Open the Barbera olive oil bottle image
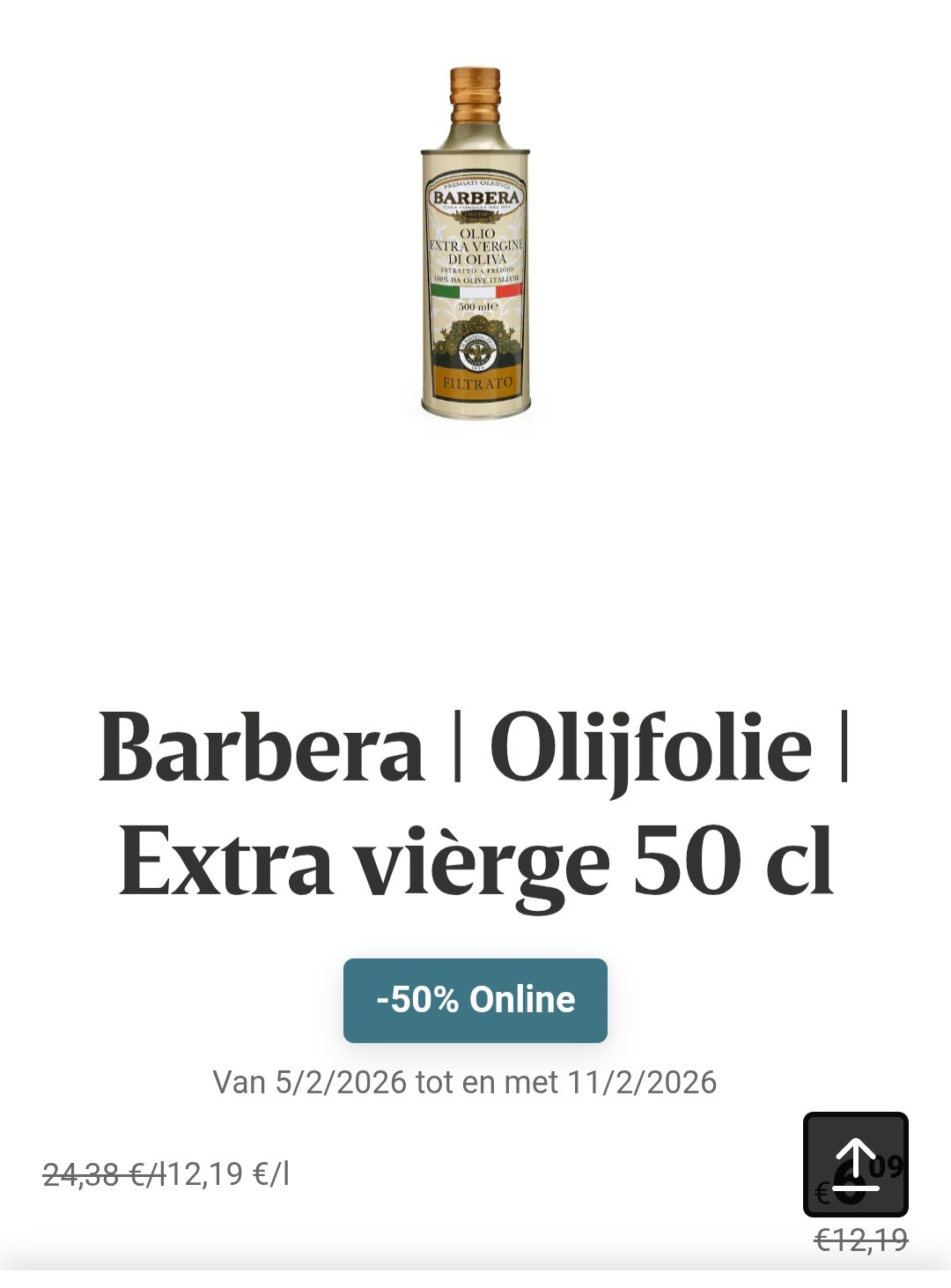This screenshot has width=951, height=1288. click(x=475, y=238)
